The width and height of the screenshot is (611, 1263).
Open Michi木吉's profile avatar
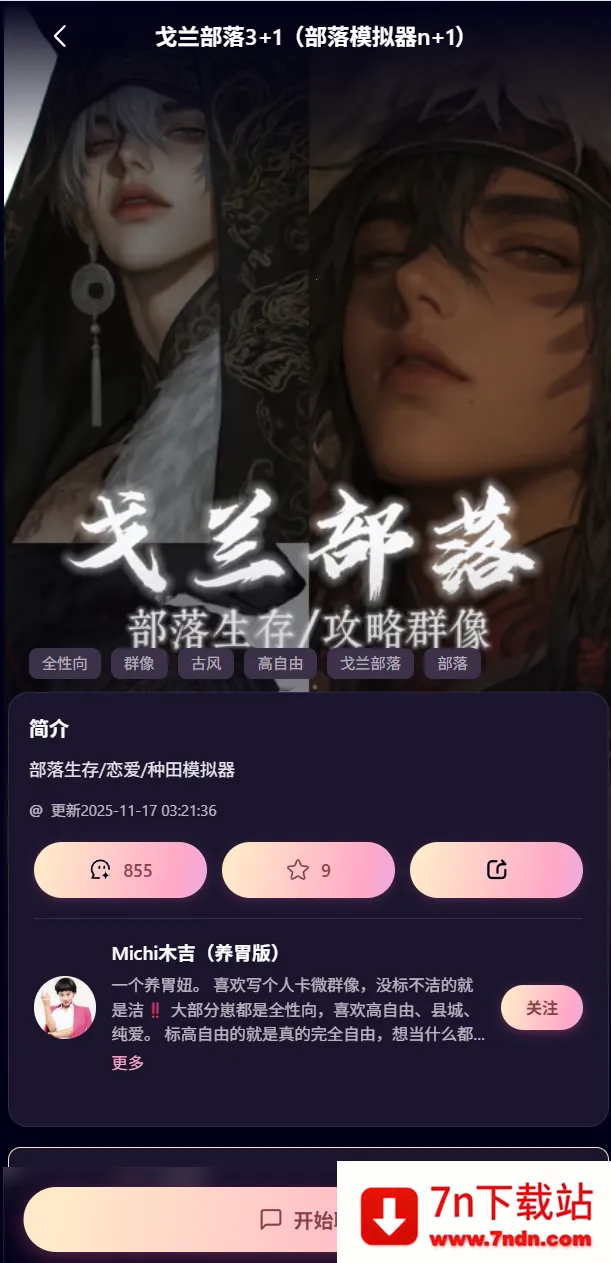[65, 1008]
